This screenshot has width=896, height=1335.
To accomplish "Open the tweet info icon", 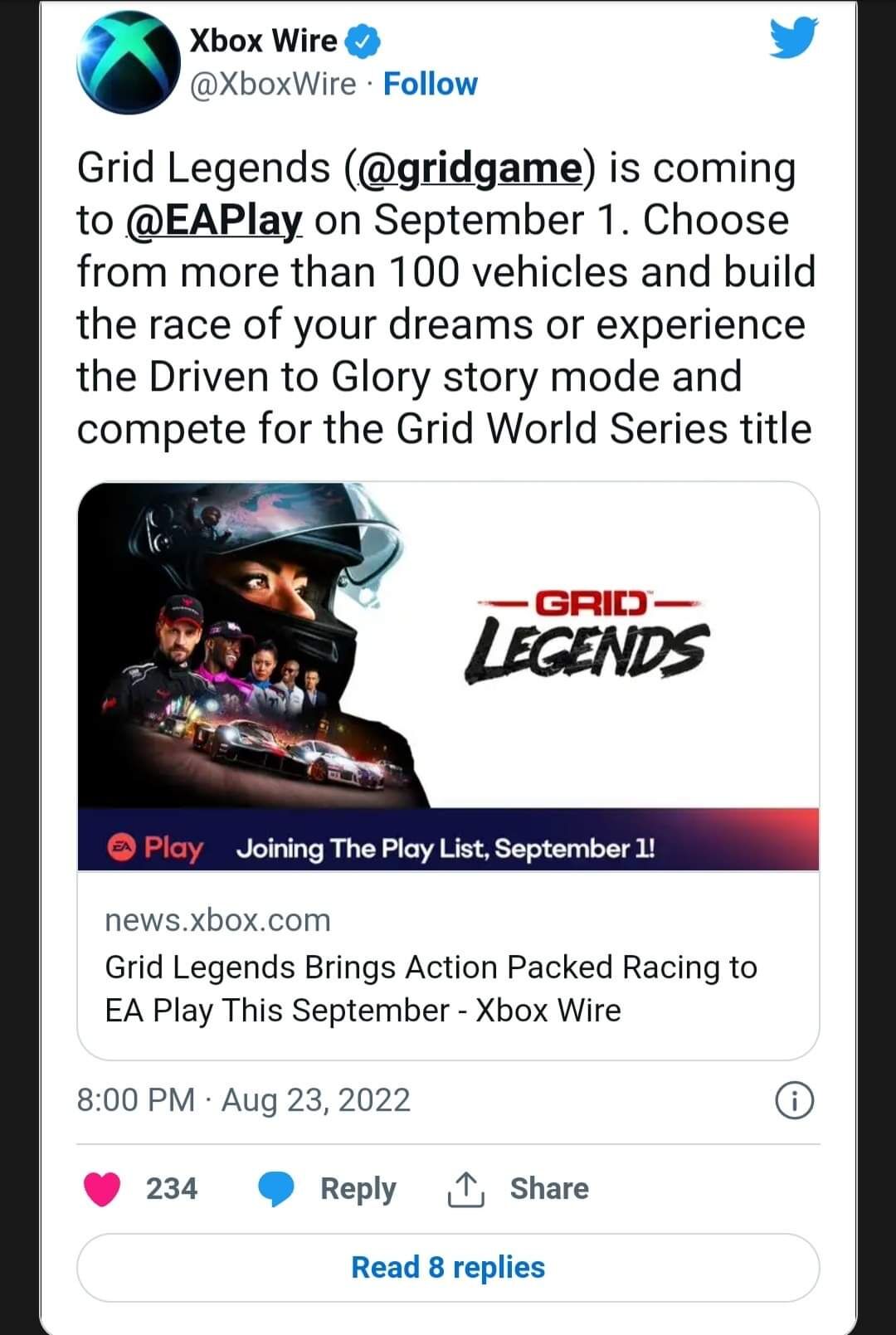I will coord(794,1100).
